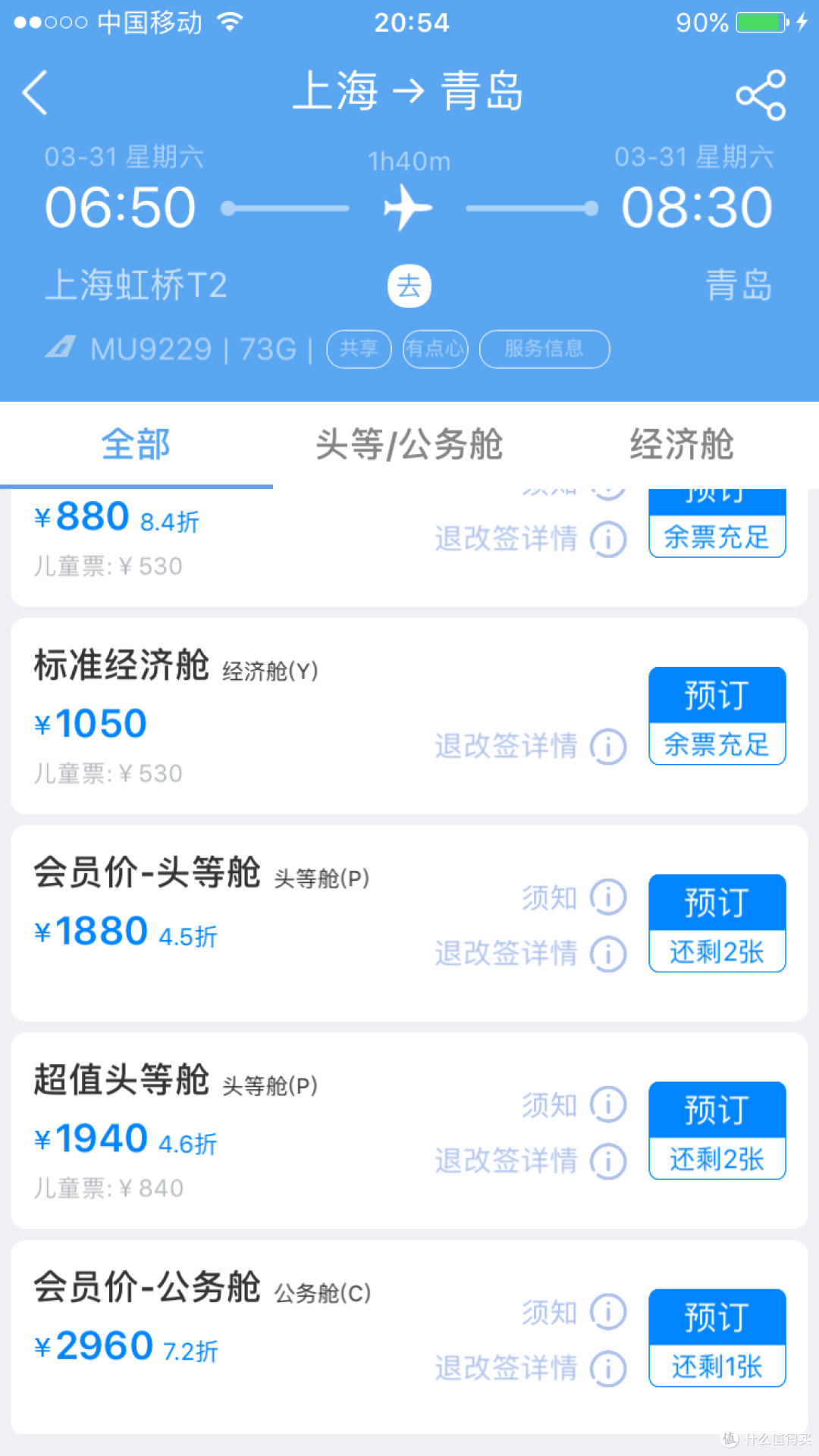The height and width of the screenshot is (1456, 819).
Task: Tap 预订 for the 标准经济舱 fare
Action: tap(716, 693)
